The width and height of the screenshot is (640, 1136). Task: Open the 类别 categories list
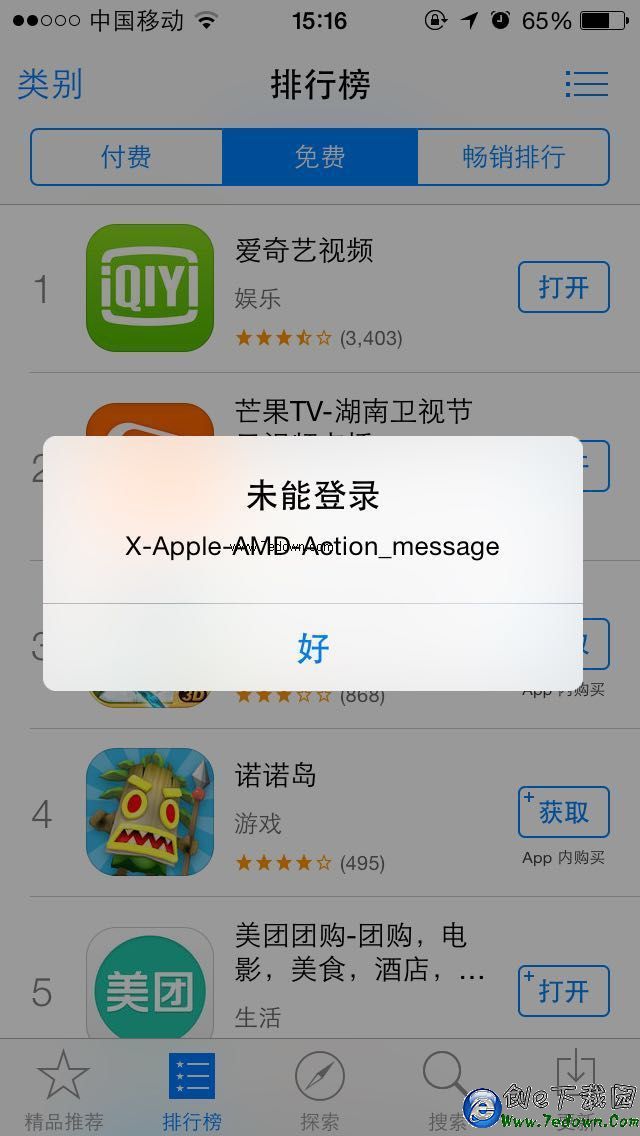[x=50, y=84]
